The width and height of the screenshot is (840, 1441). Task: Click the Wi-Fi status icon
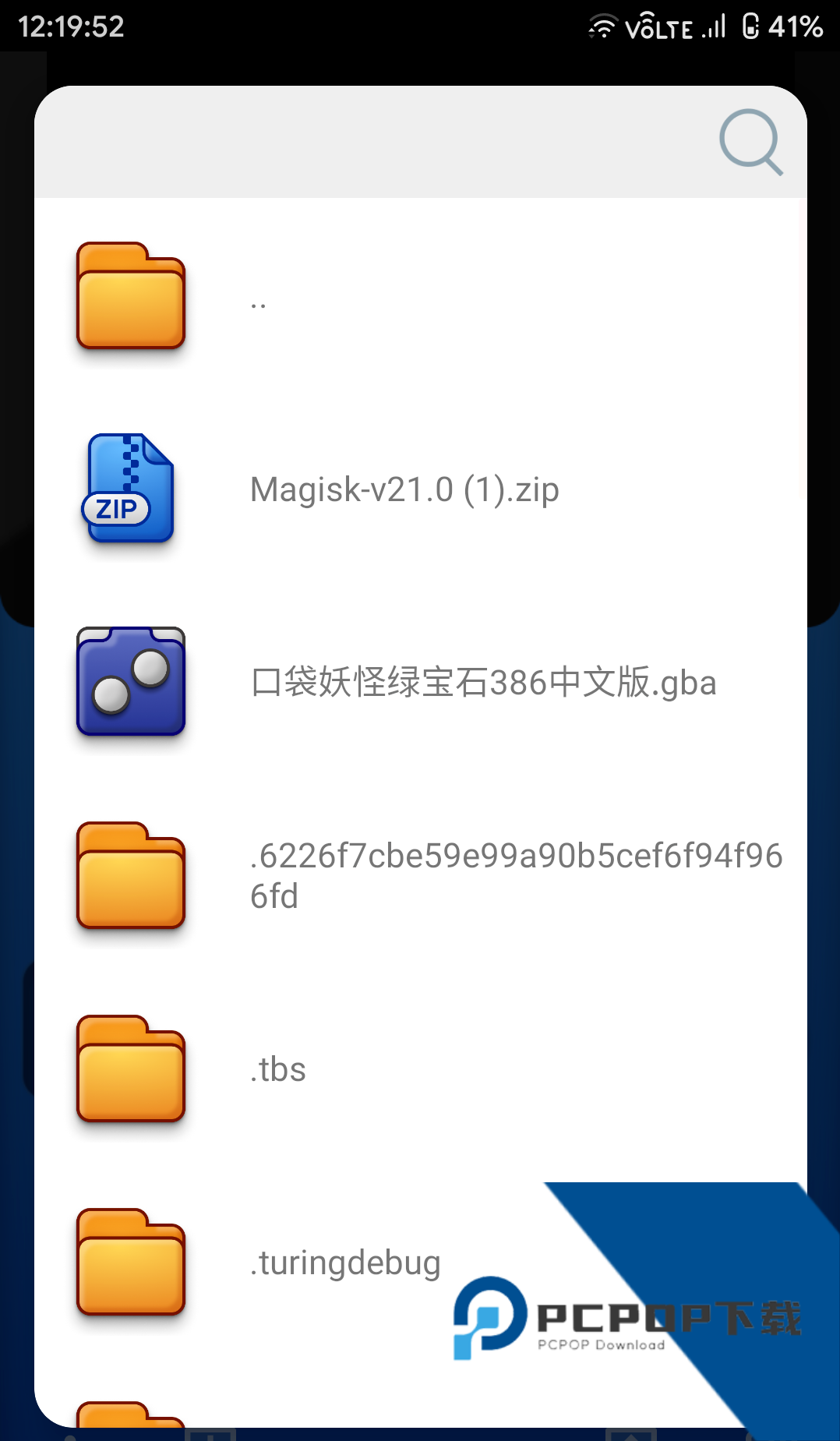coord(601,26)
